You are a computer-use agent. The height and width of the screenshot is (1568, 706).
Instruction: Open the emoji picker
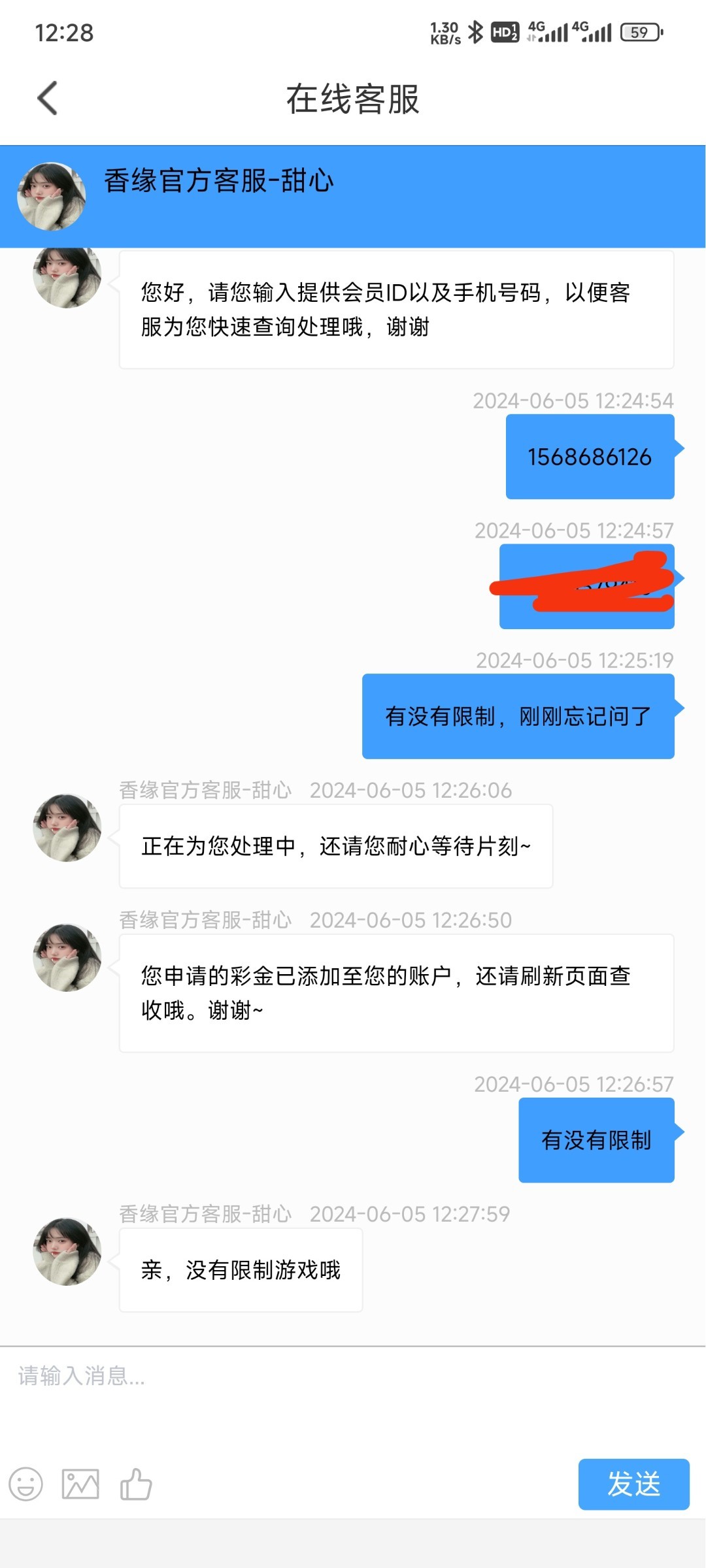pyautogui.click(x=25, y=1484)
